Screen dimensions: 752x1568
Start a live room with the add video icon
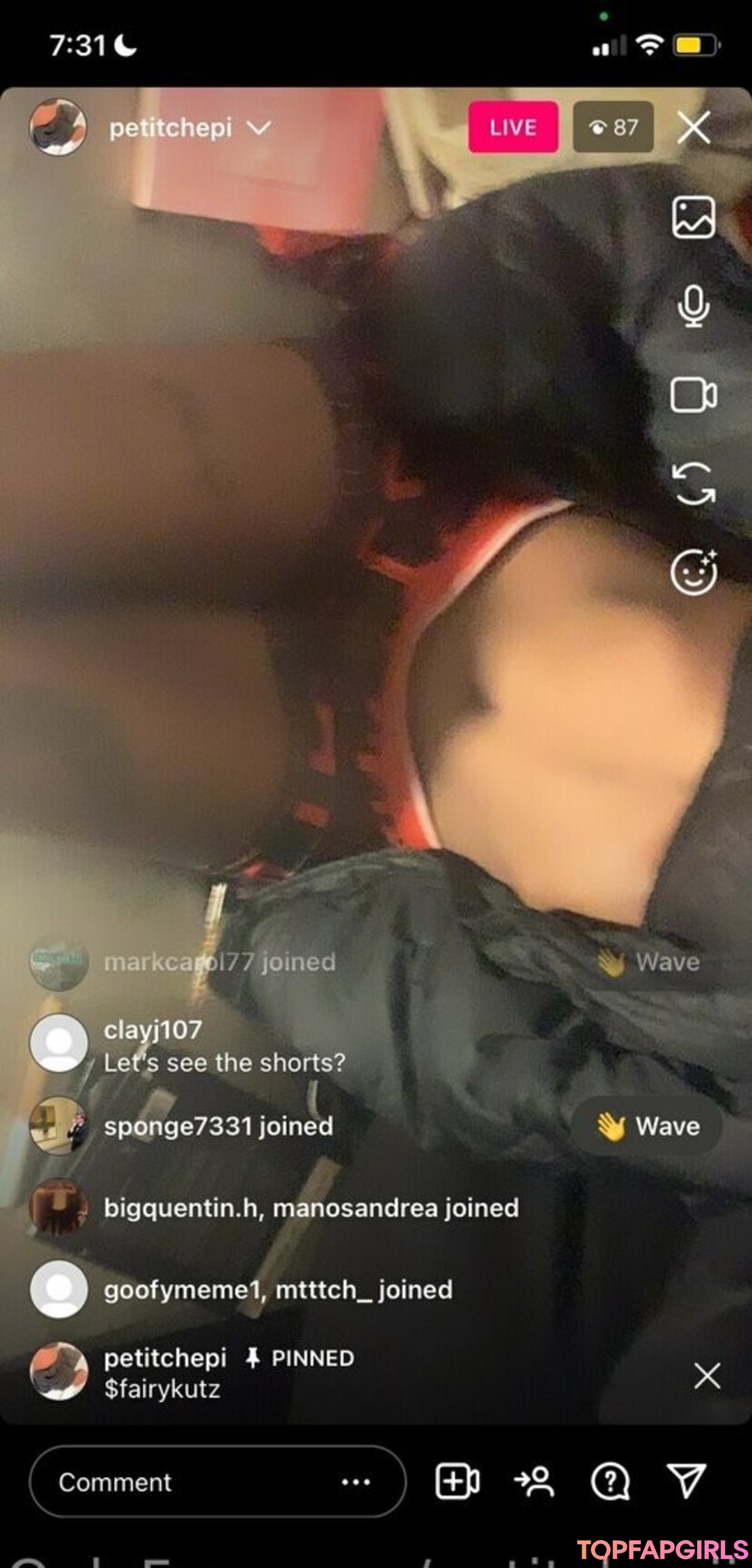click(457, 1481)
